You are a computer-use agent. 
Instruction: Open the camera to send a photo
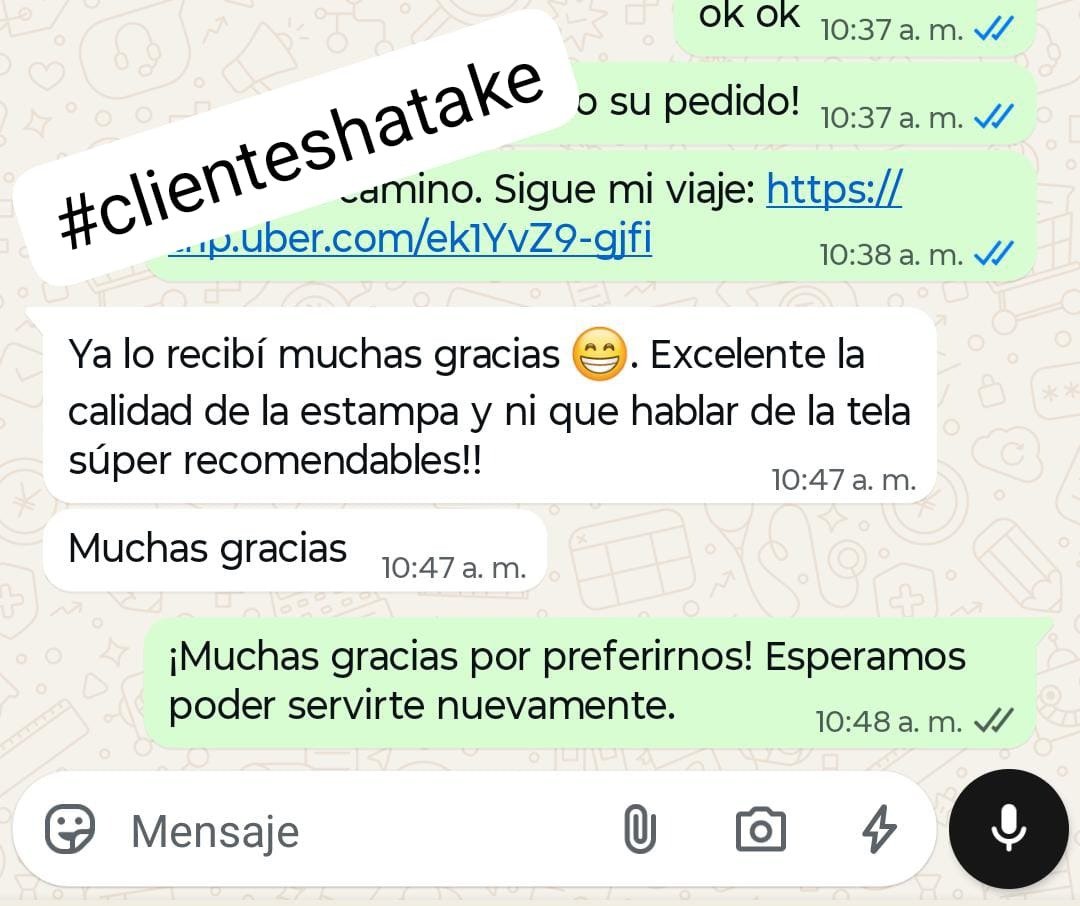coord(760,829)
